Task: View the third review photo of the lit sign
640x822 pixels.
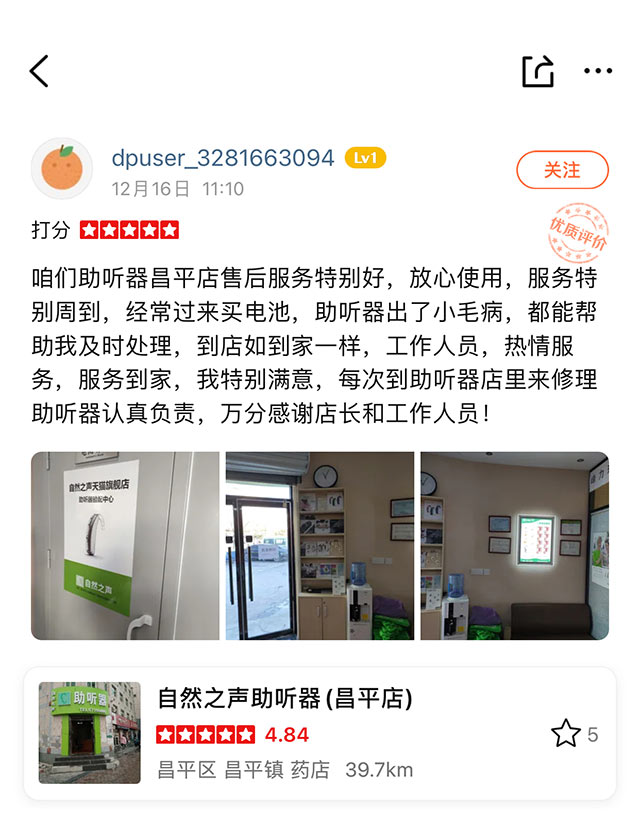Action: coord(514,545)
